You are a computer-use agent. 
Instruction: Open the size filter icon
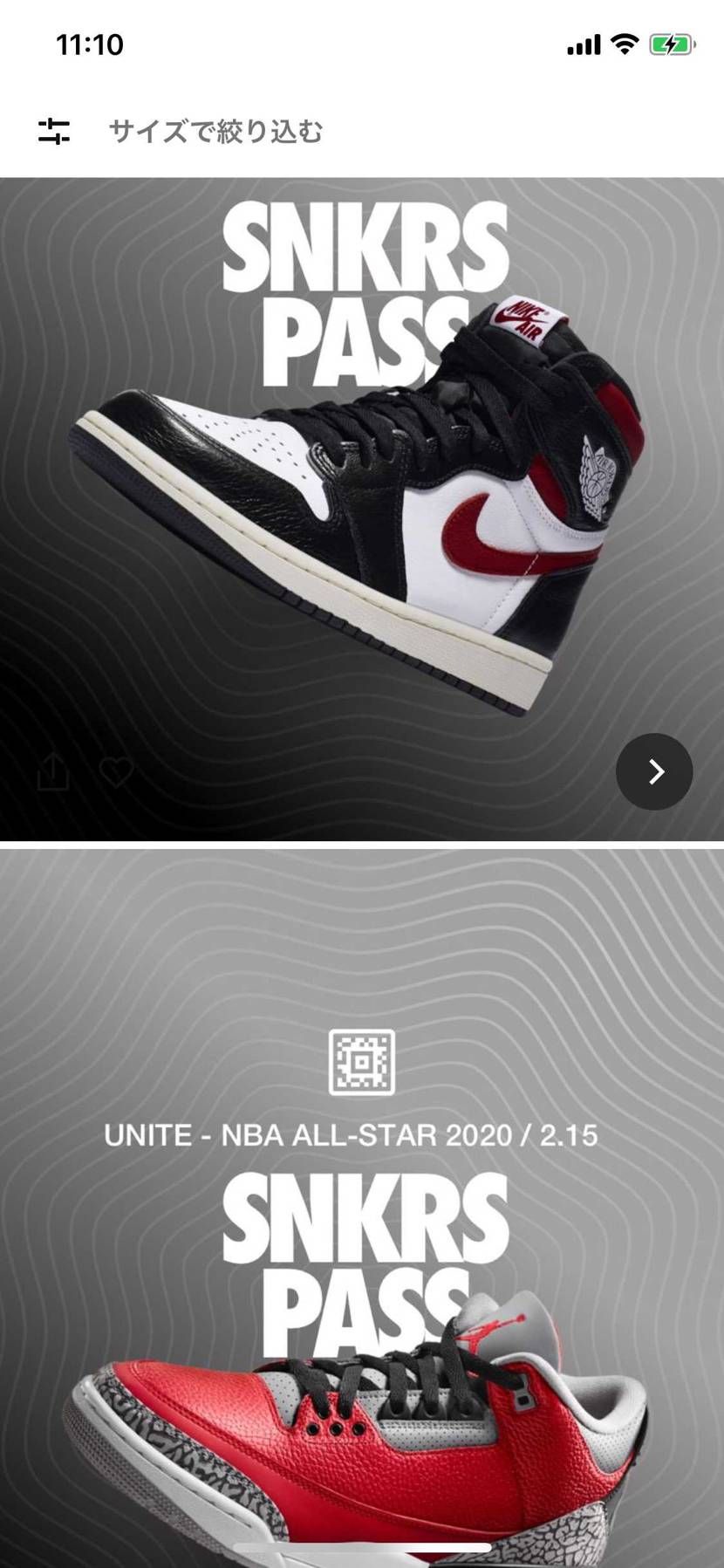click(x=53, y=132)
